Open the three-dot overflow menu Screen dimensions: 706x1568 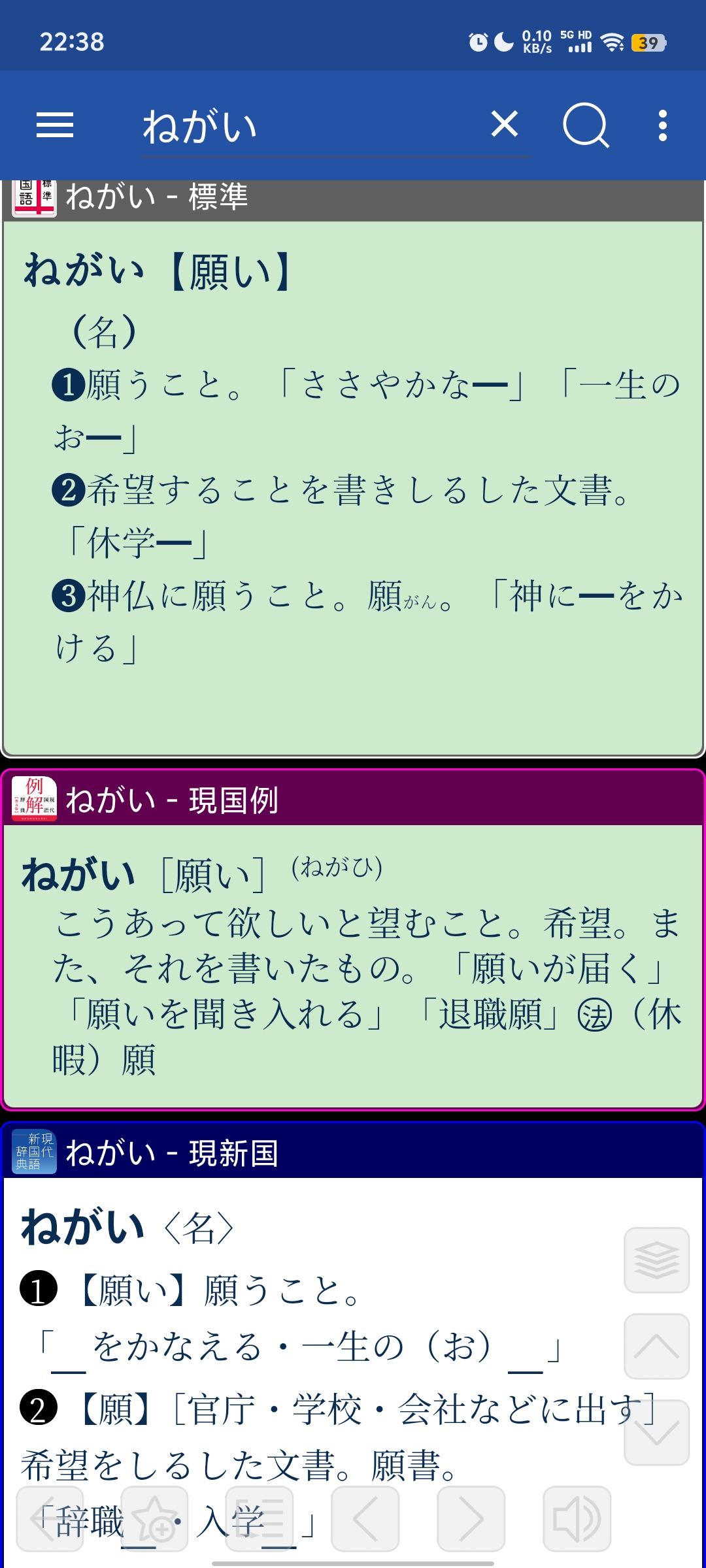coord(663,125)
